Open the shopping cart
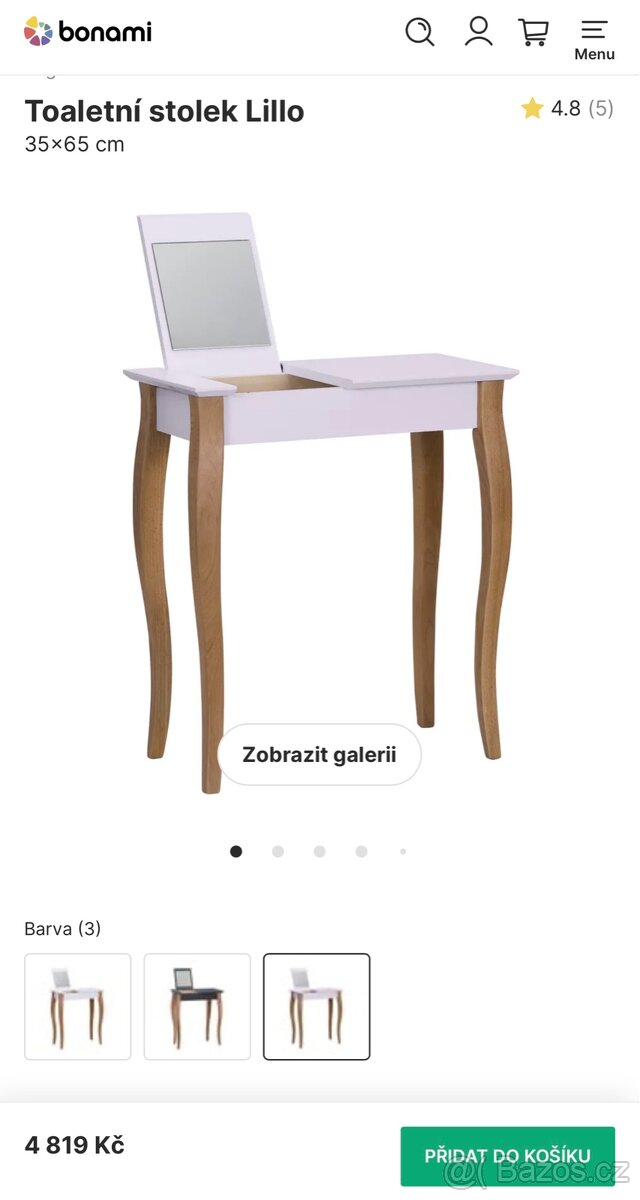The height and width of the screenshot is (1200, 640). pyautogui.click(x=534, y=32)
